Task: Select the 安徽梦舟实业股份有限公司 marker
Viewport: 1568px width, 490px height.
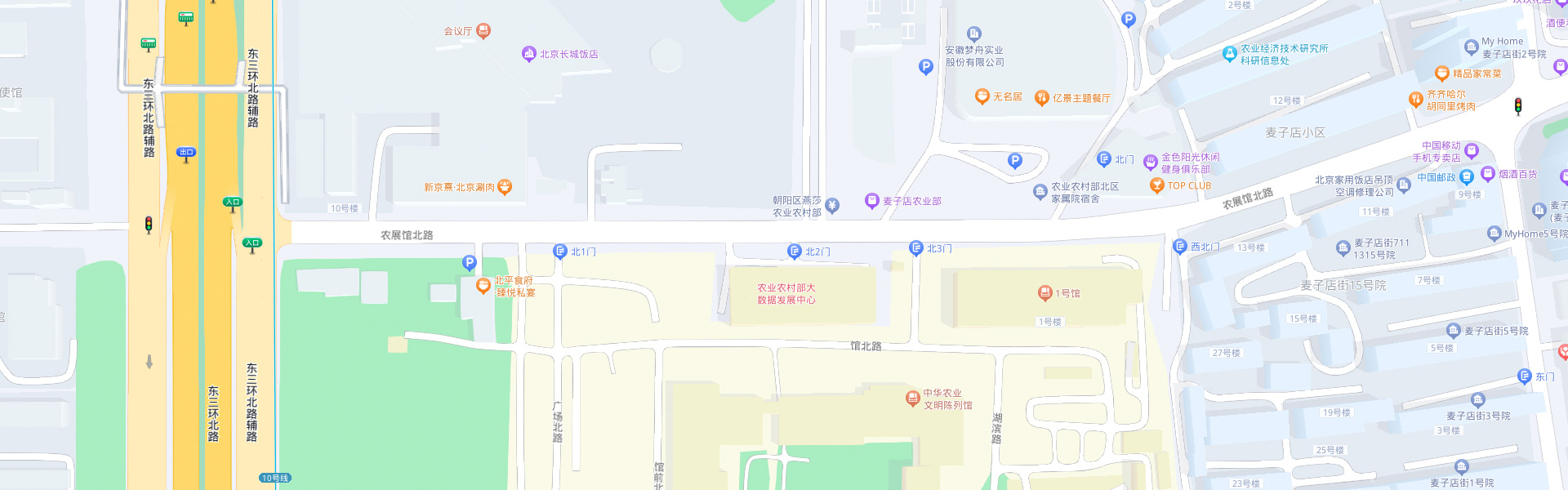Action: tap(973, 34)
